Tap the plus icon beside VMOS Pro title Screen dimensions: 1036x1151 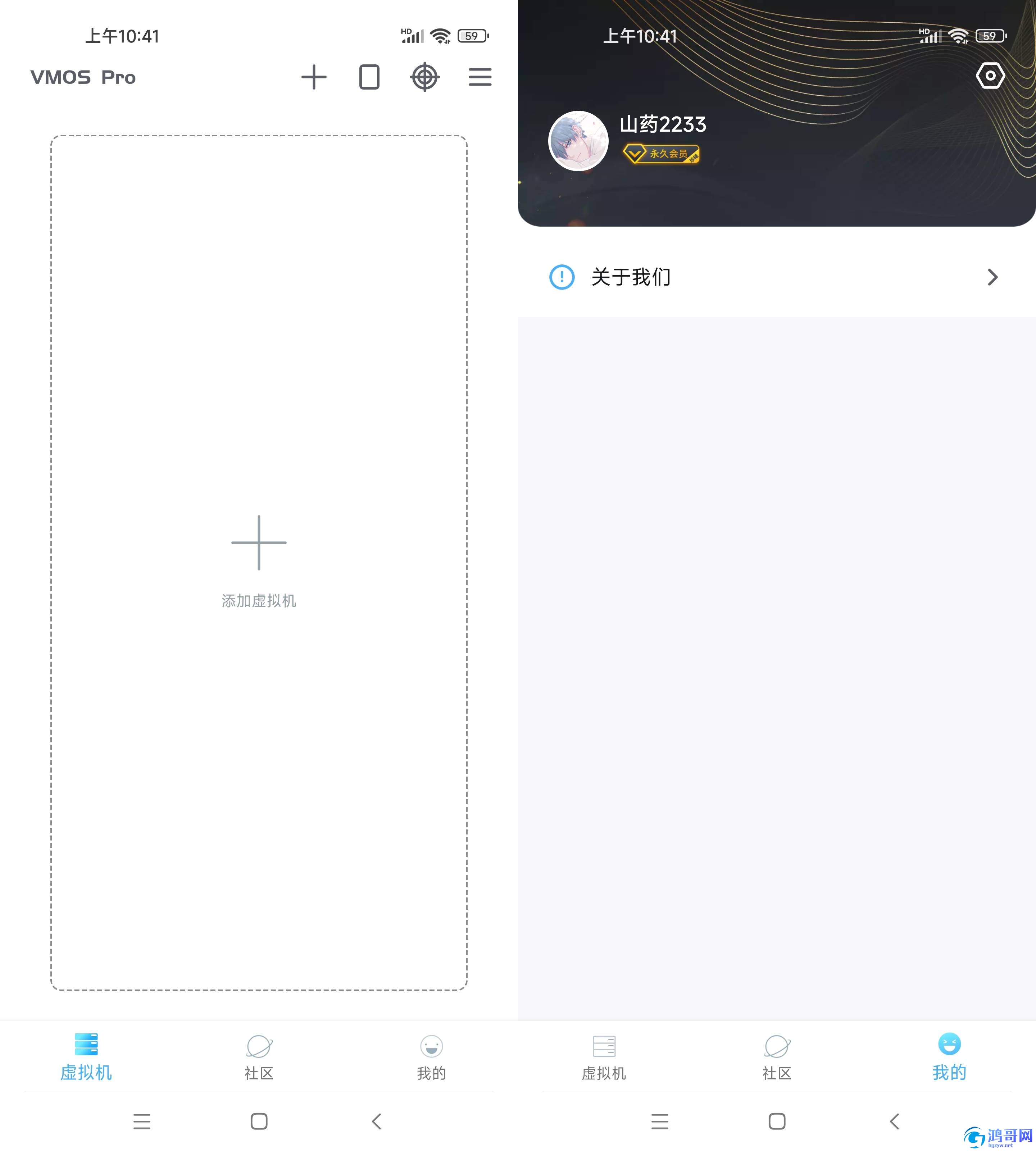[314, 77]
